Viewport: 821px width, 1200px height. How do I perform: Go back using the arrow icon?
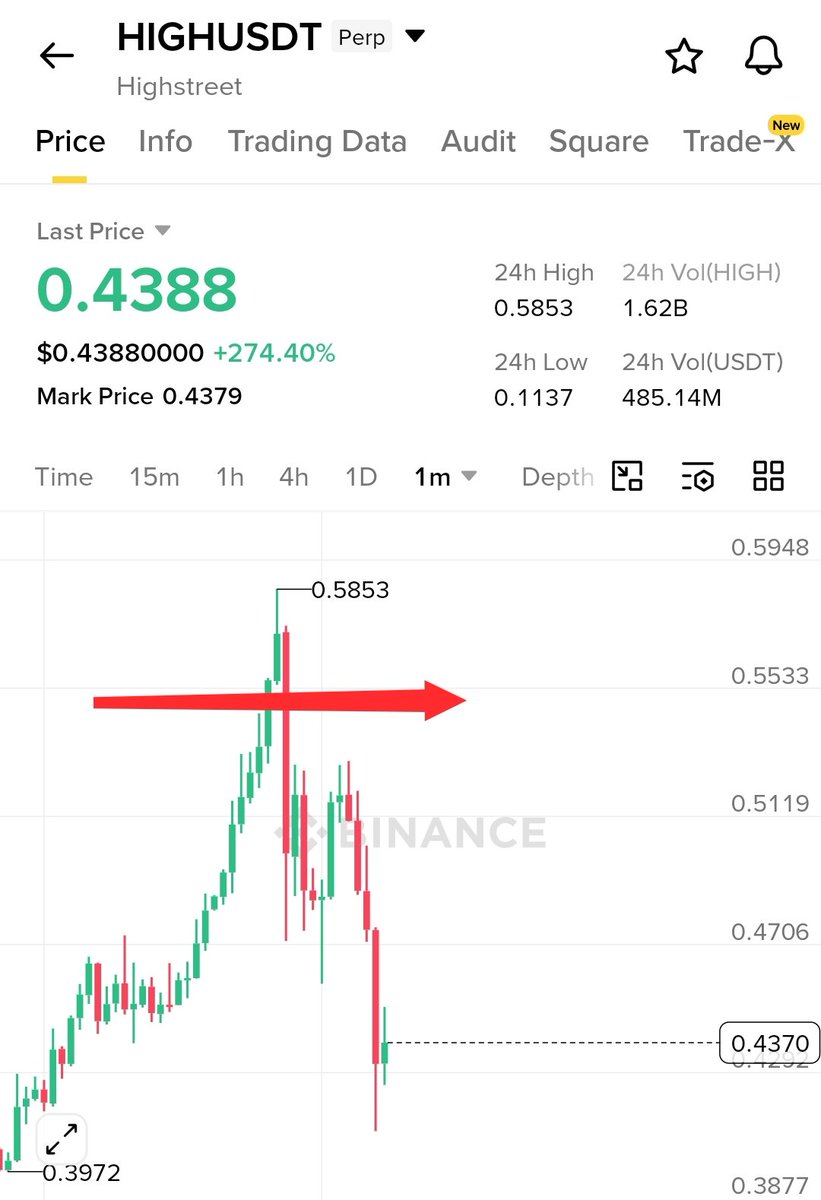pyautogui.click(x=56, y=56)
